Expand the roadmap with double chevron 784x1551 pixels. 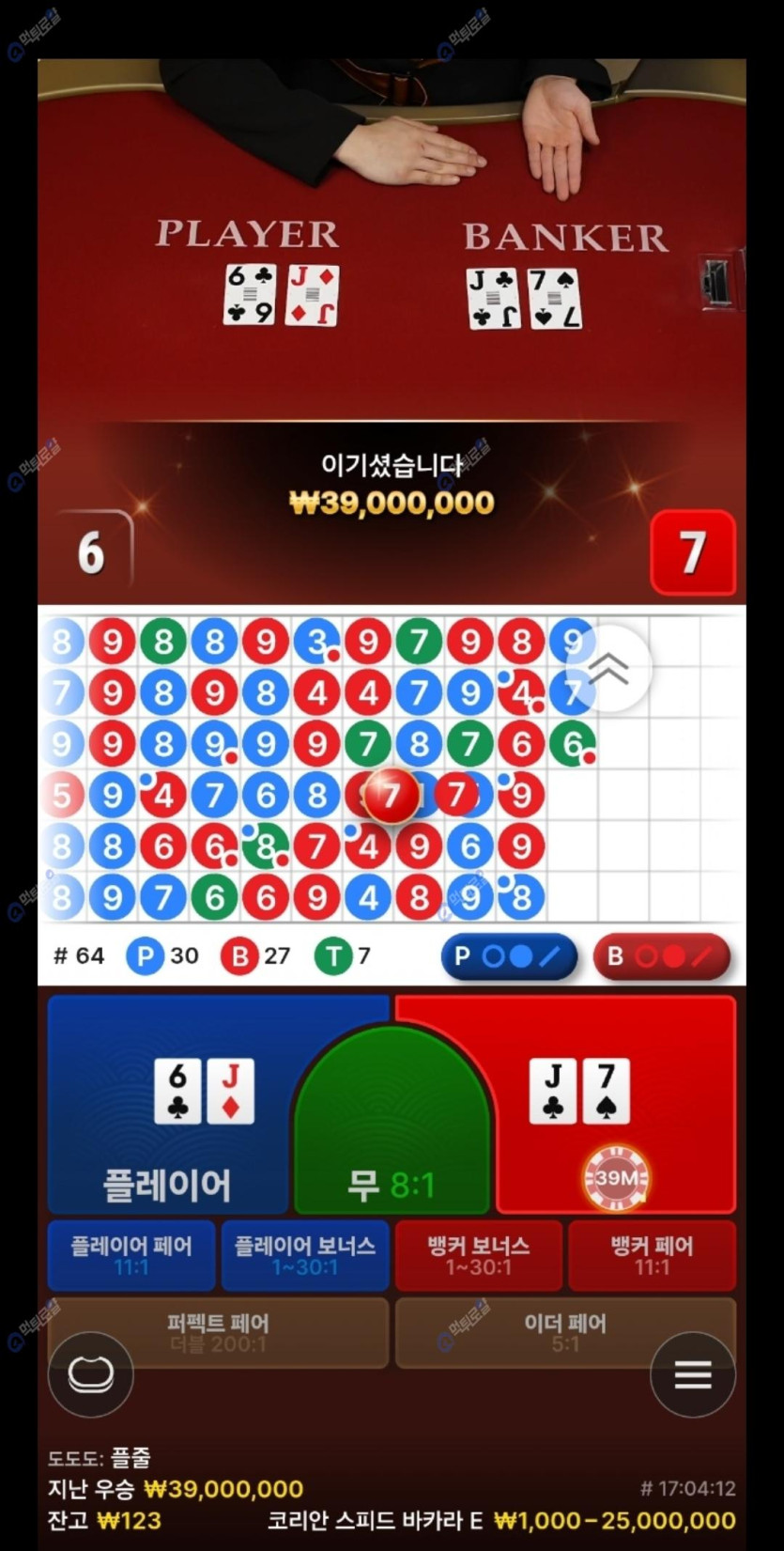click(x=608, y=669)
